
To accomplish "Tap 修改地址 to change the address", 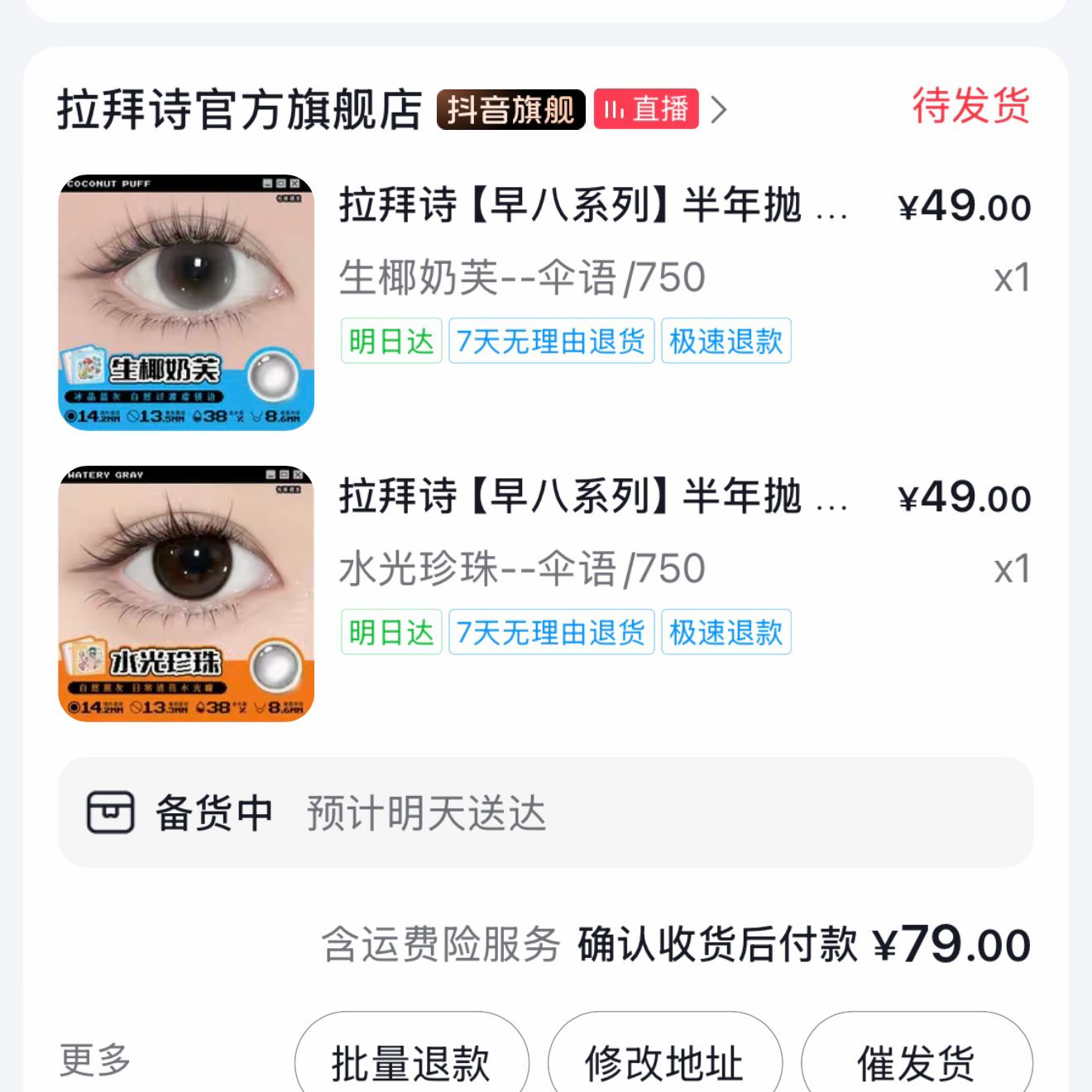I will 664,1061.
